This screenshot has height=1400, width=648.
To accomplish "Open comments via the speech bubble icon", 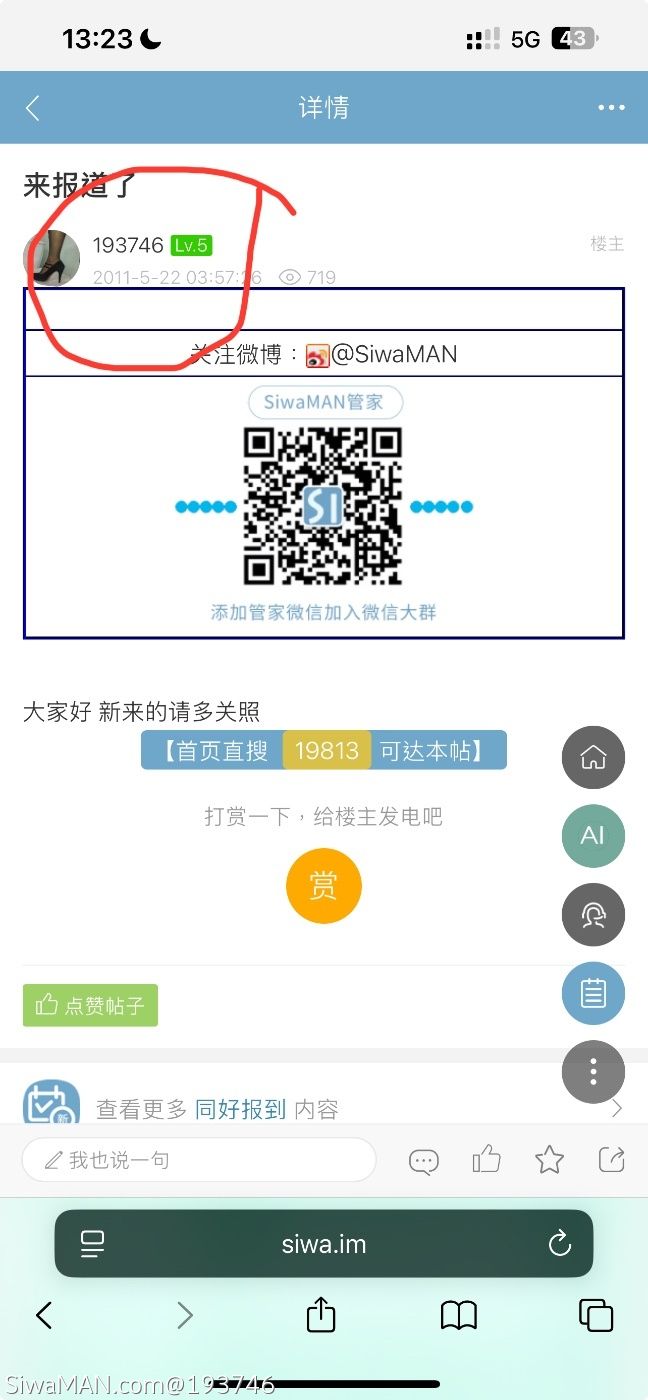I will [424, 1160].
